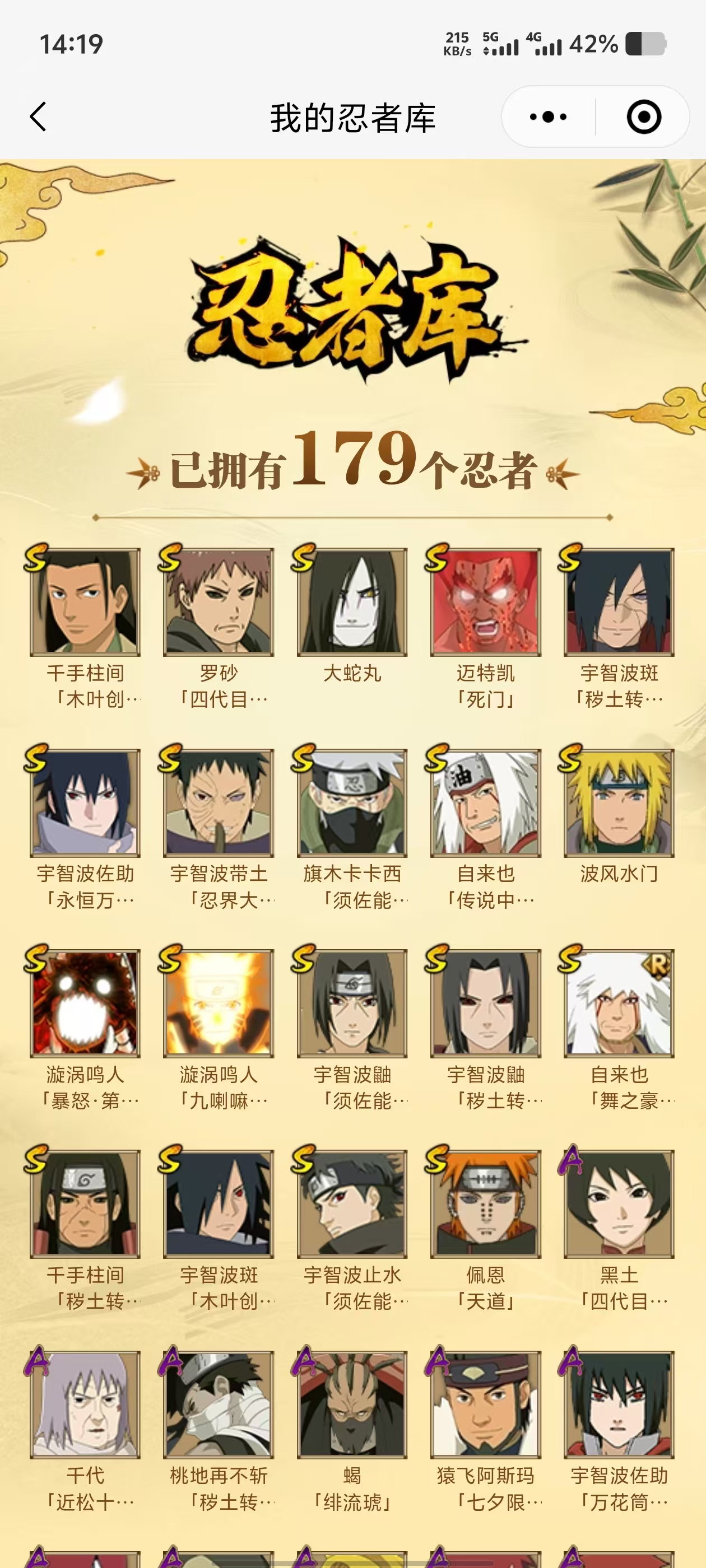Go back from 我的忍者库 page
This screenshot has height=1568, width=706.
38,116
